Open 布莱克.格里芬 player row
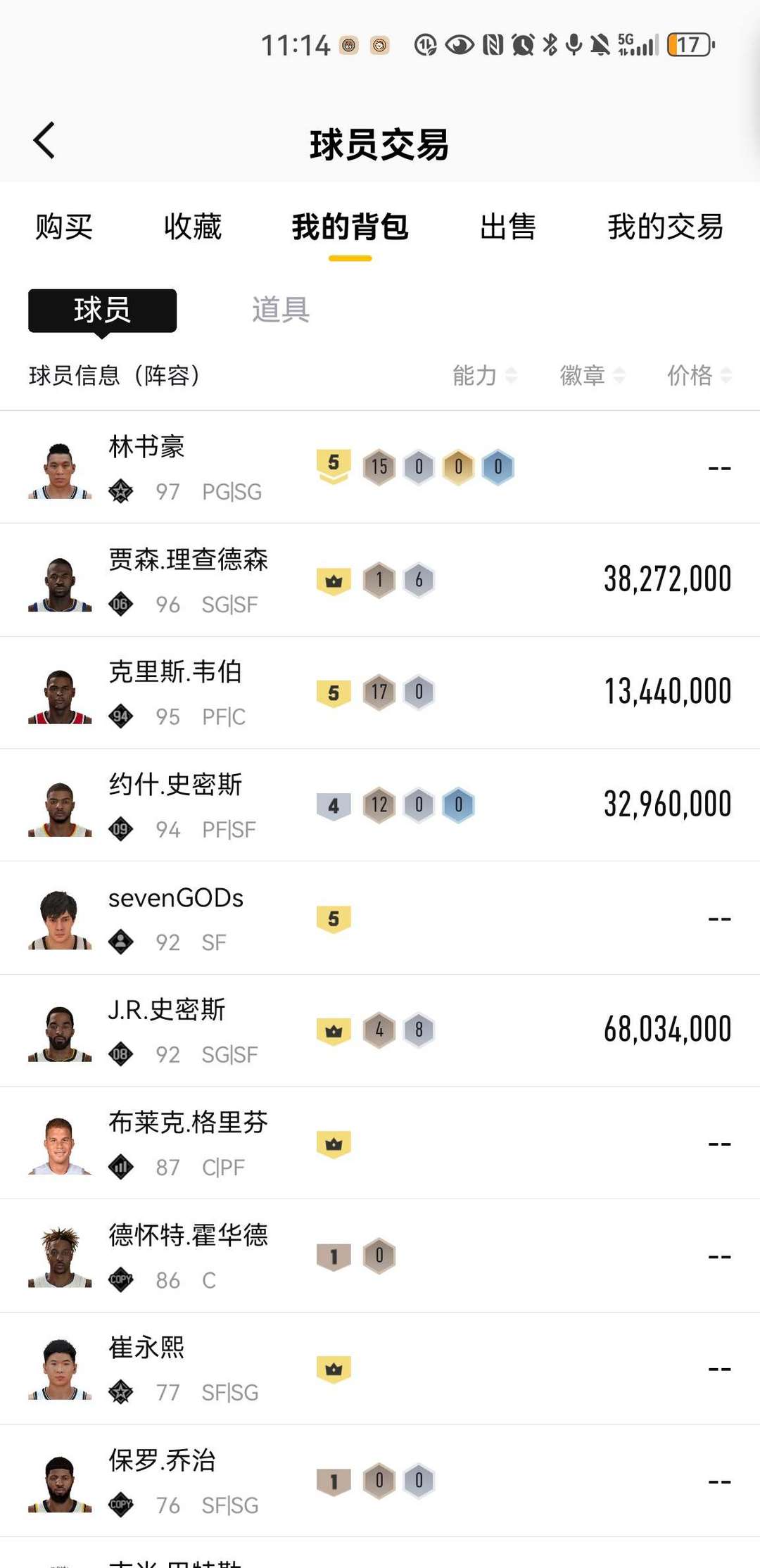 click(x=188, y=1123)
